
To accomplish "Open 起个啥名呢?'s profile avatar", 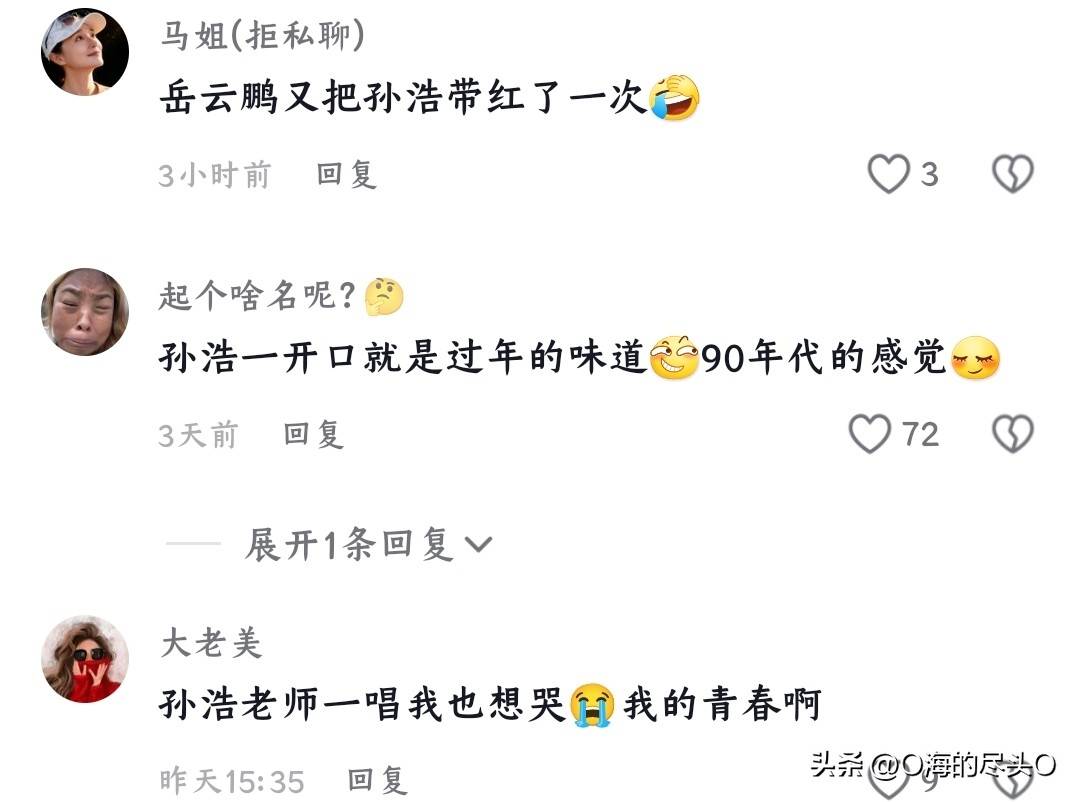I will (85, 311).
